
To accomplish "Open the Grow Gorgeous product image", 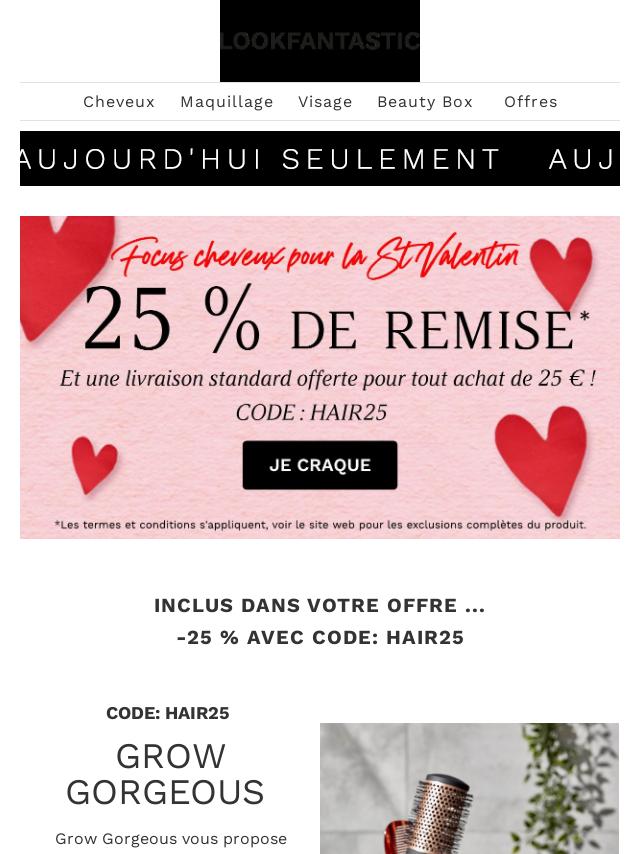I will pyautogui.click(x=469, y=788).
